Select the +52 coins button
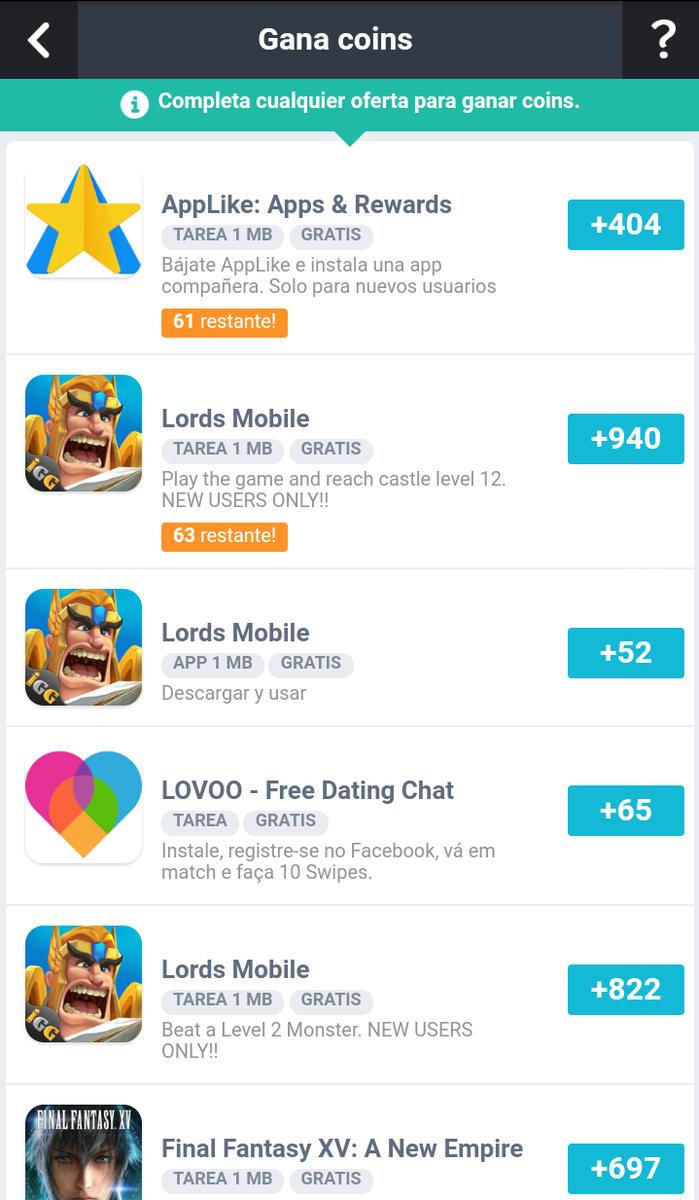Image resolution: width=699 pixels, height=1200 pixels. tap(625, 653)
